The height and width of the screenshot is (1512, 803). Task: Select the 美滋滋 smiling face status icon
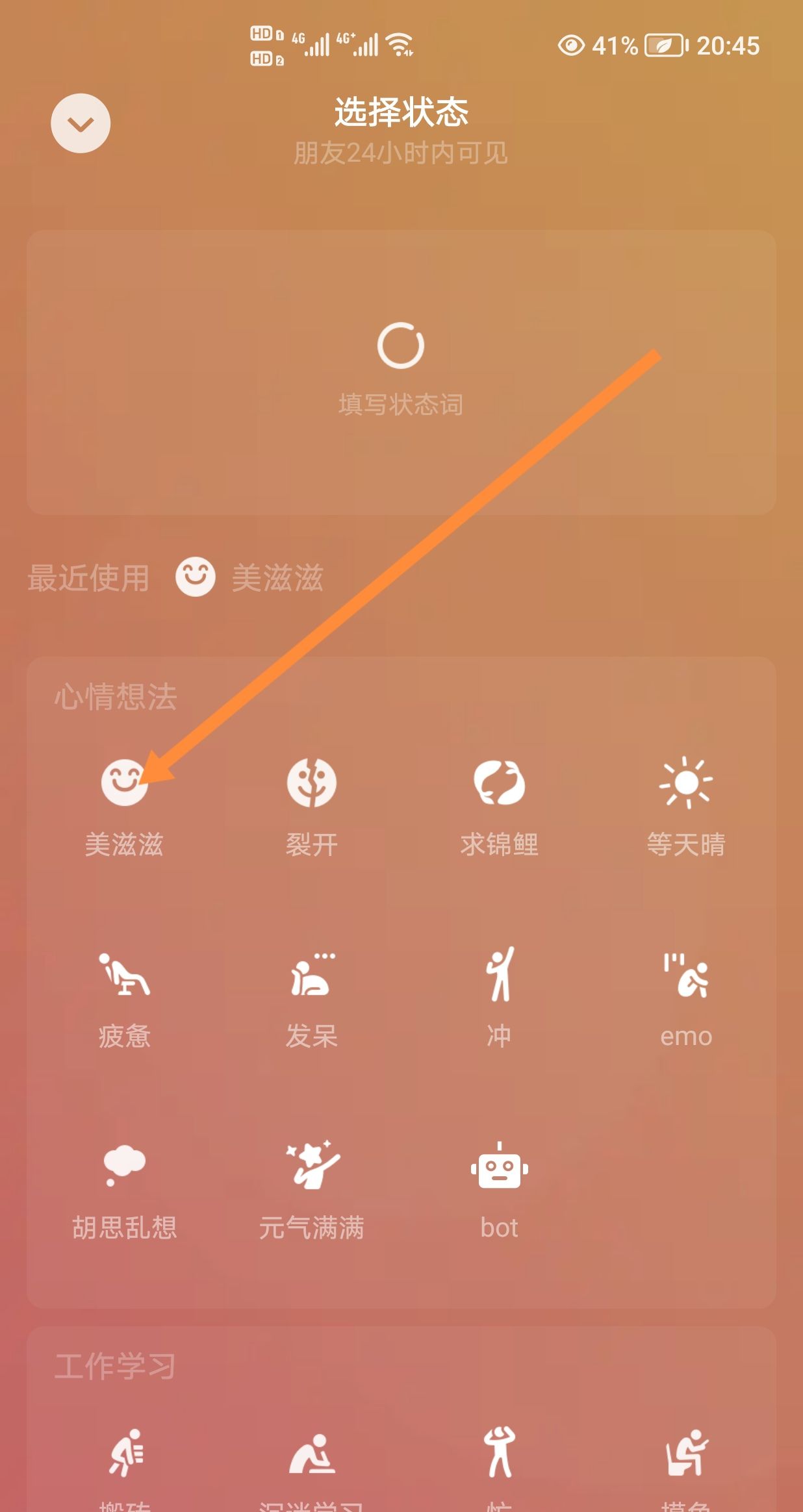(x=125, y=785)
